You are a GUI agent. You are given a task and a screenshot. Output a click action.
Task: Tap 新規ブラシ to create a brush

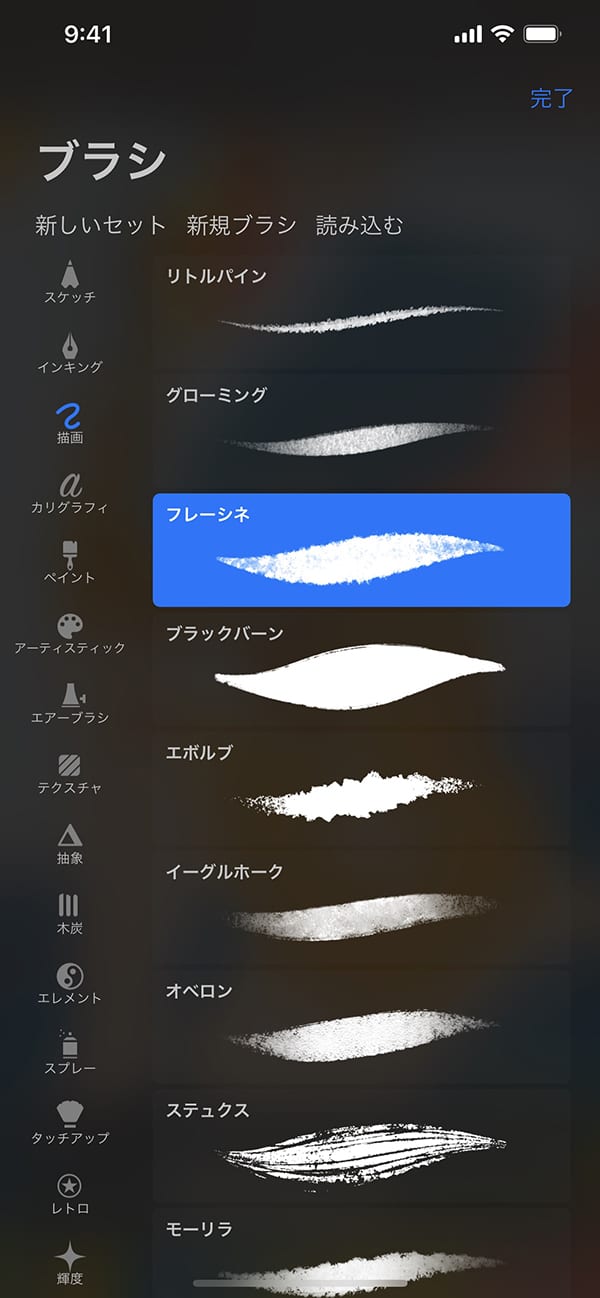tap(241, 226)
